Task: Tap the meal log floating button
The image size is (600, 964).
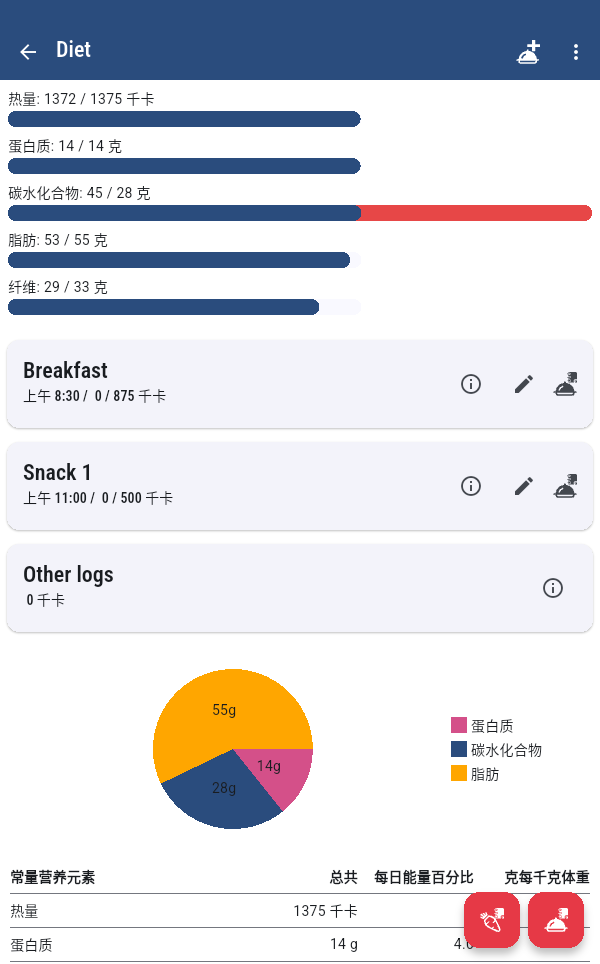Action: click(x=556, y=920)
